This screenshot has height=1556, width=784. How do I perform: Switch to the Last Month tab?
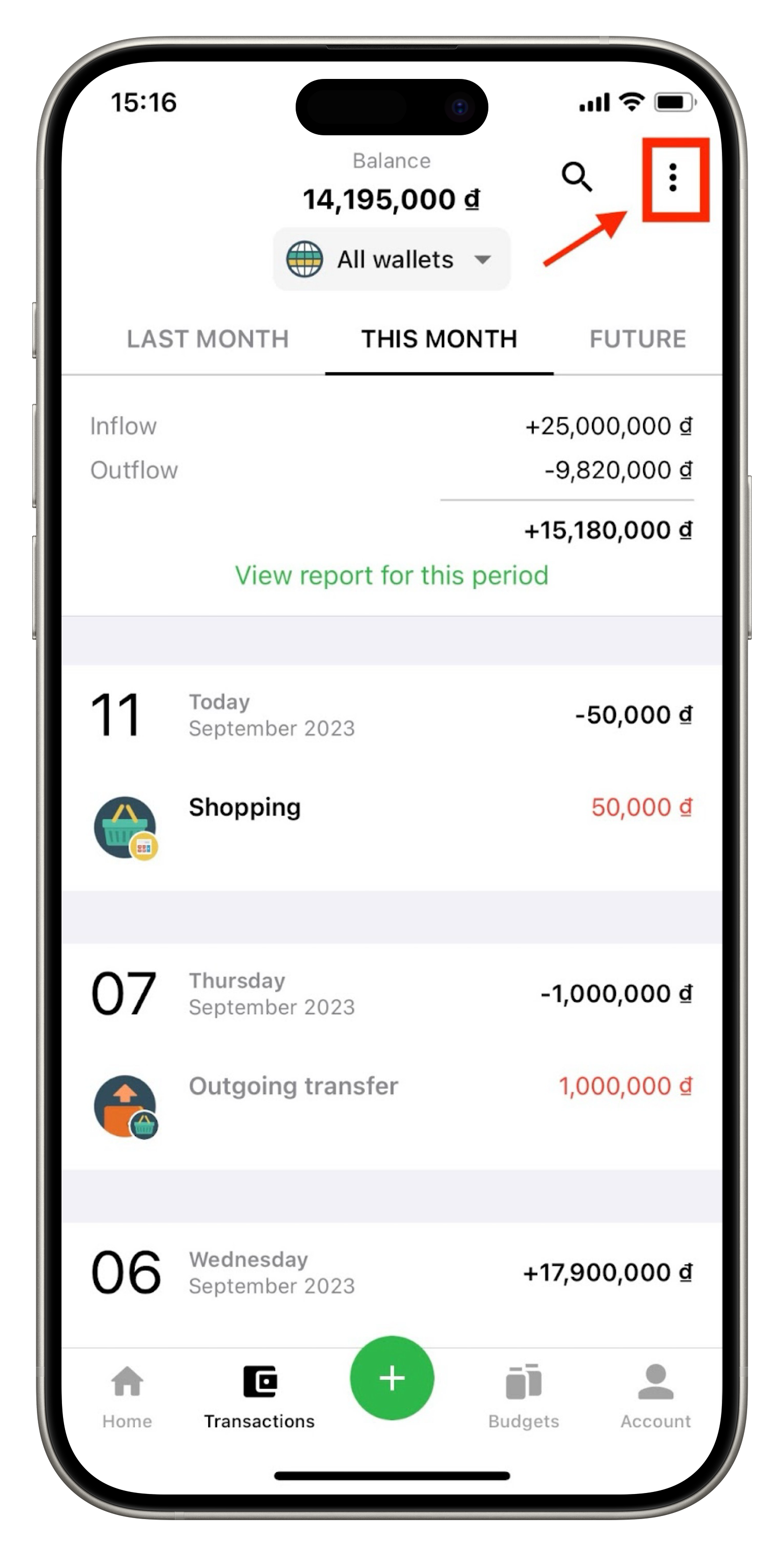point(208,339)
